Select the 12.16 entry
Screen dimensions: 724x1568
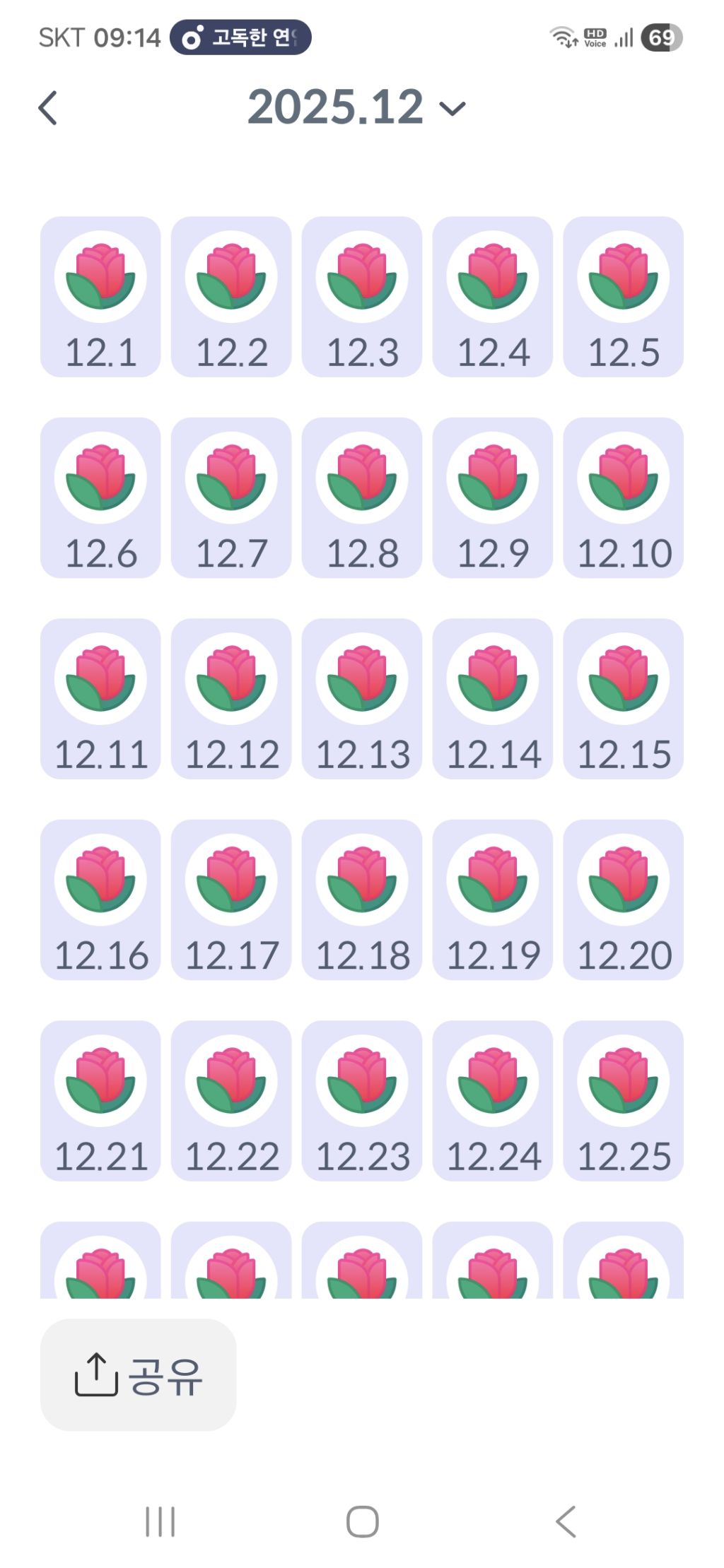pos(100,900)
